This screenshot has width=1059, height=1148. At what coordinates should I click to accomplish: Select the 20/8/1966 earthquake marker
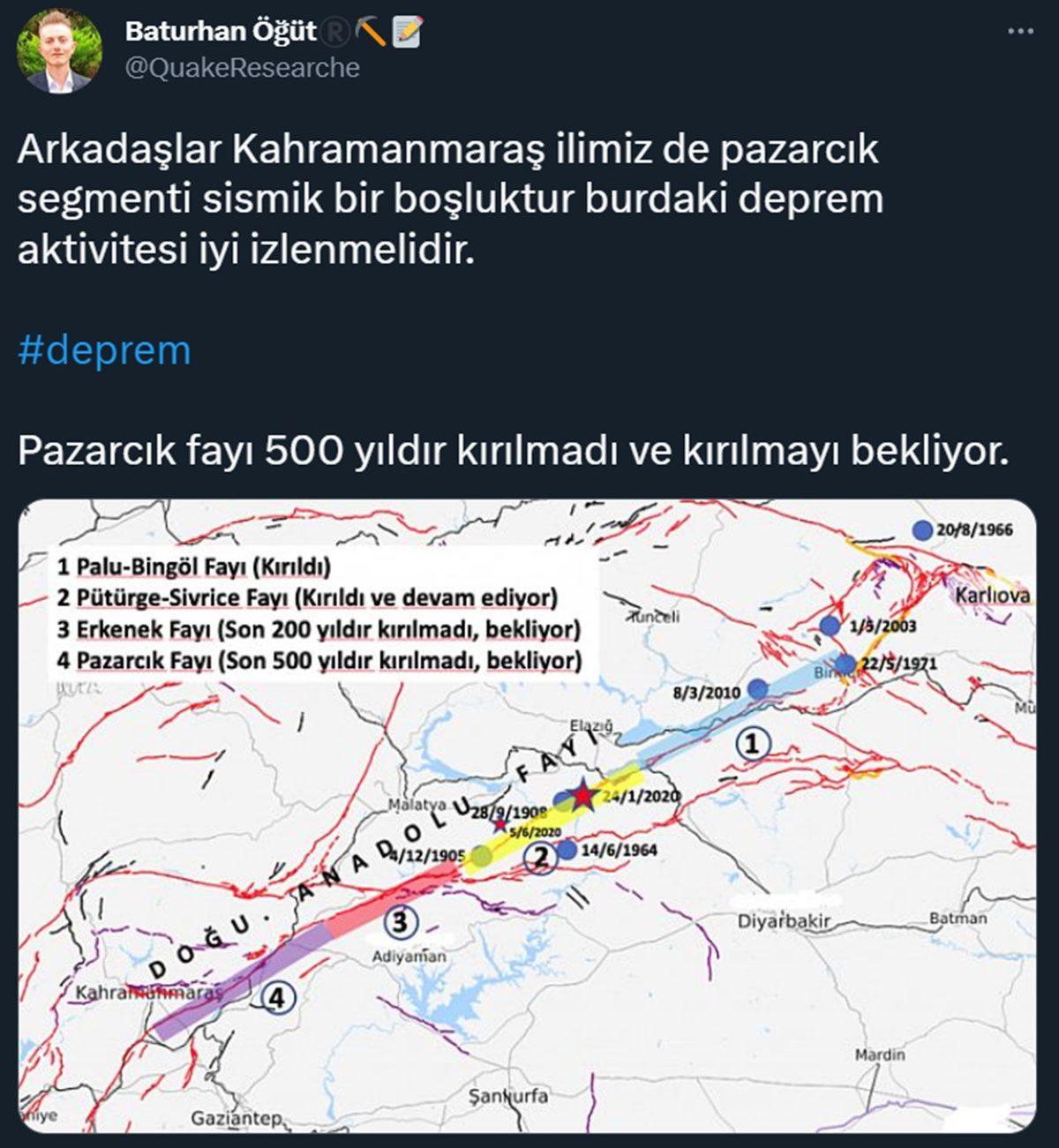(922, 529)
